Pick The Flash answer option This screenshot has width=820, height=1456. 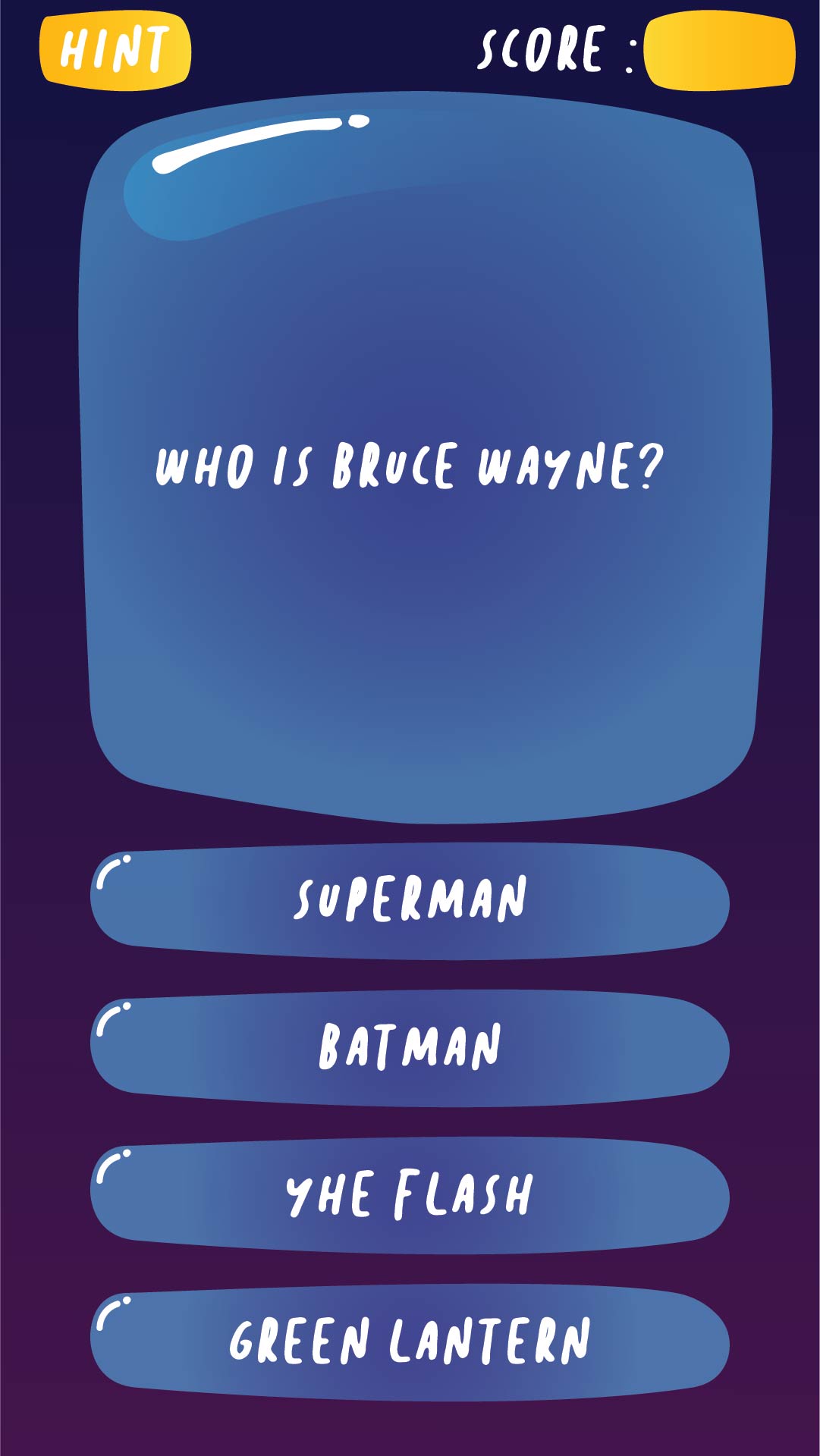coord(410,1195)
